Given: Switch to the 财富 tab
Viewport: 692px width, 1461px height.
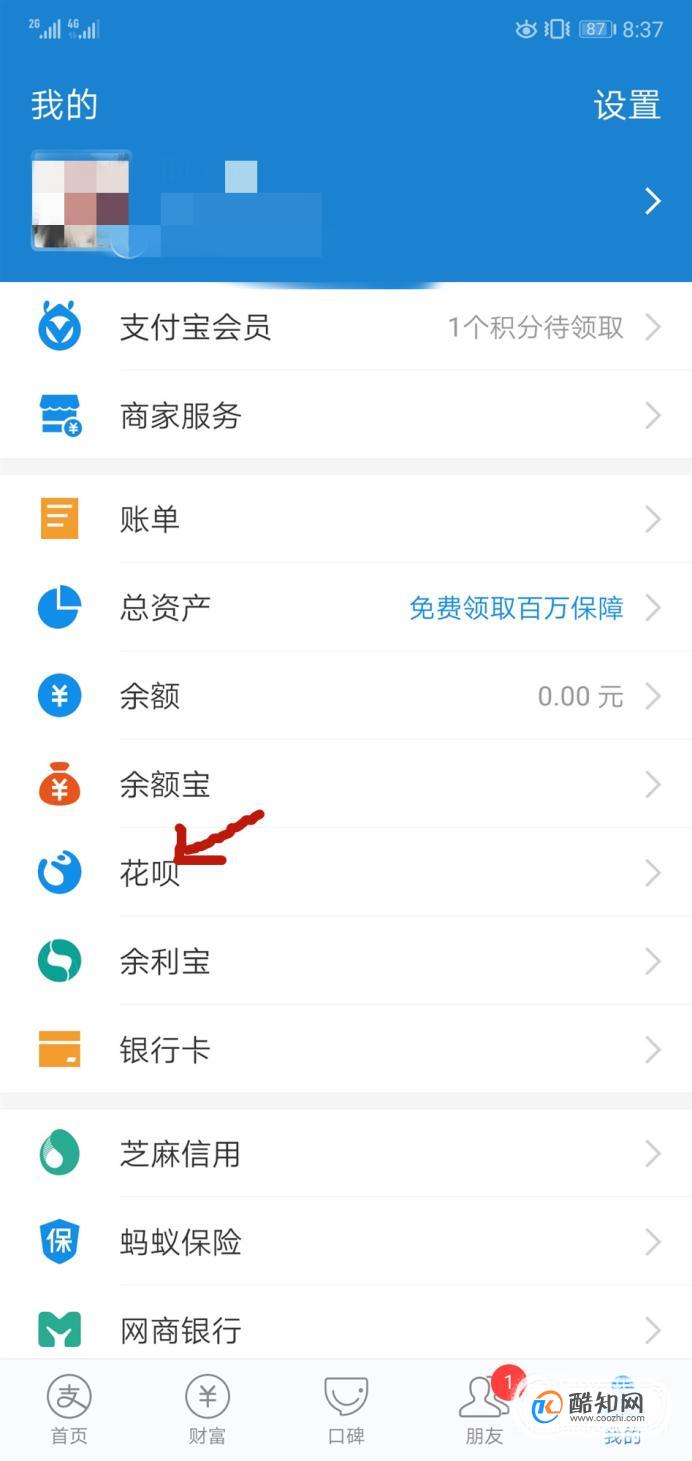Looking at the screenshot, I should pos(207,1409).
